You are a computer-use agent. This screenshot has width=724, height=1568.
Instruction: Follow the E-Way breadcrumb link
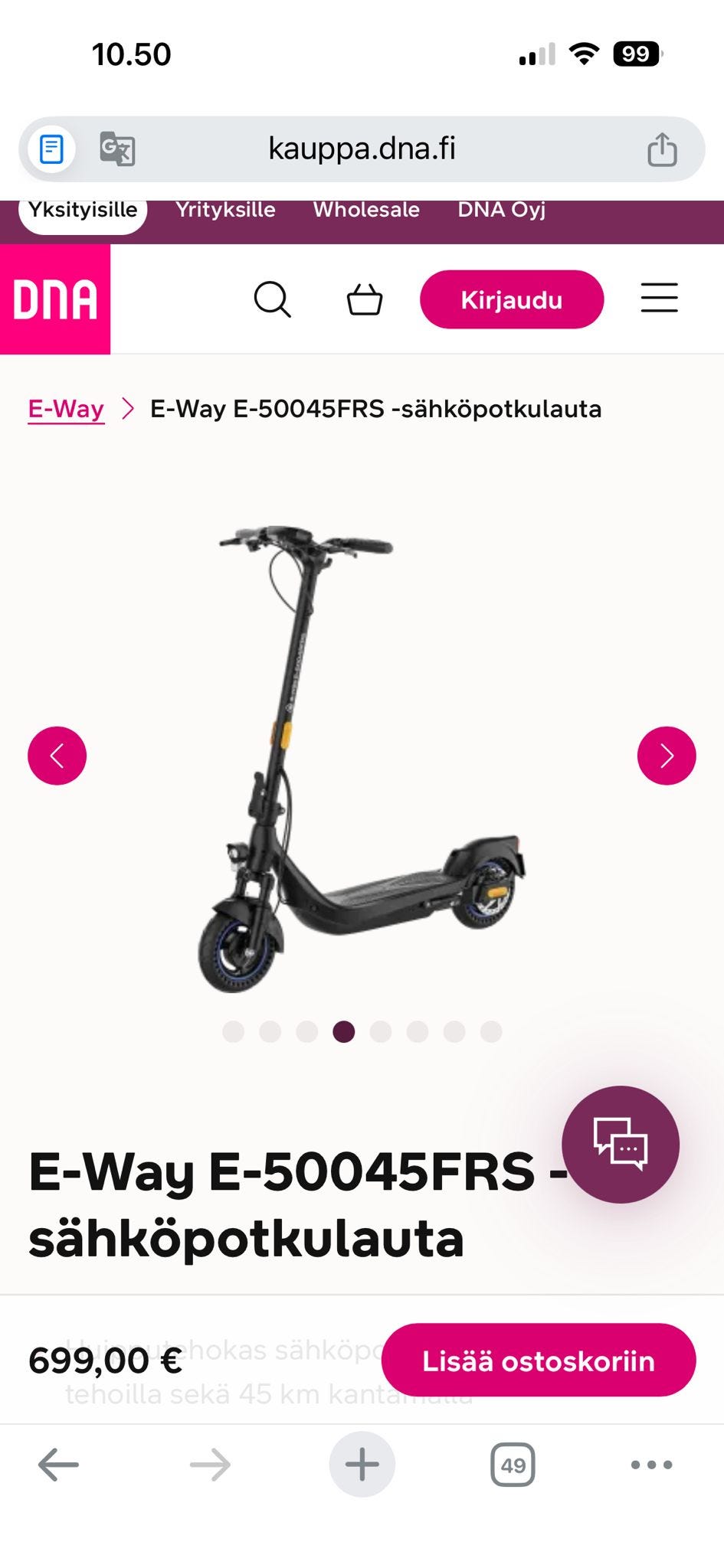[x=66, y=409]
